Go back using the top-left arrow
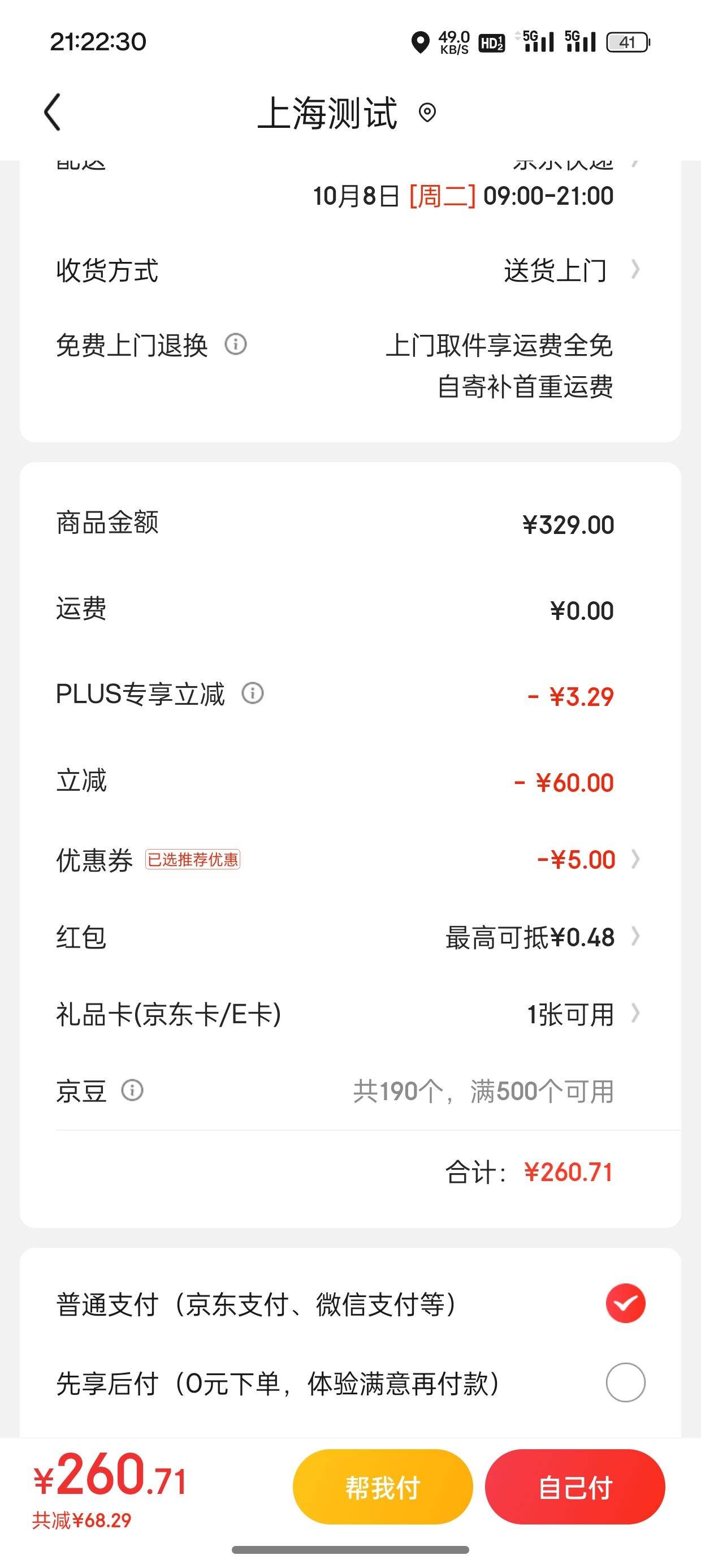Image resolution: width=701 pixels, height=1568 pixels. point(53,113)
